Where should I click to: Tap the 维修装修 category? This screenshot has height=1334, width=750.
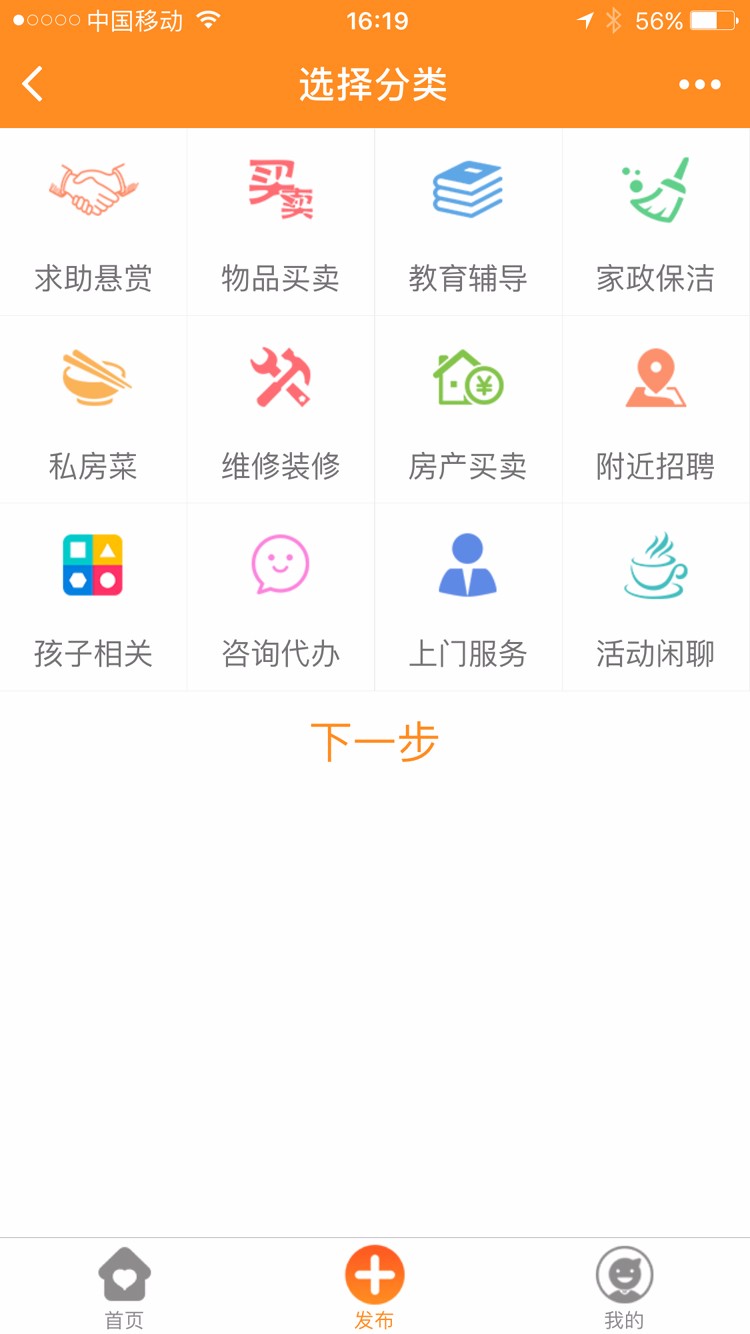(x=281, y=410)
